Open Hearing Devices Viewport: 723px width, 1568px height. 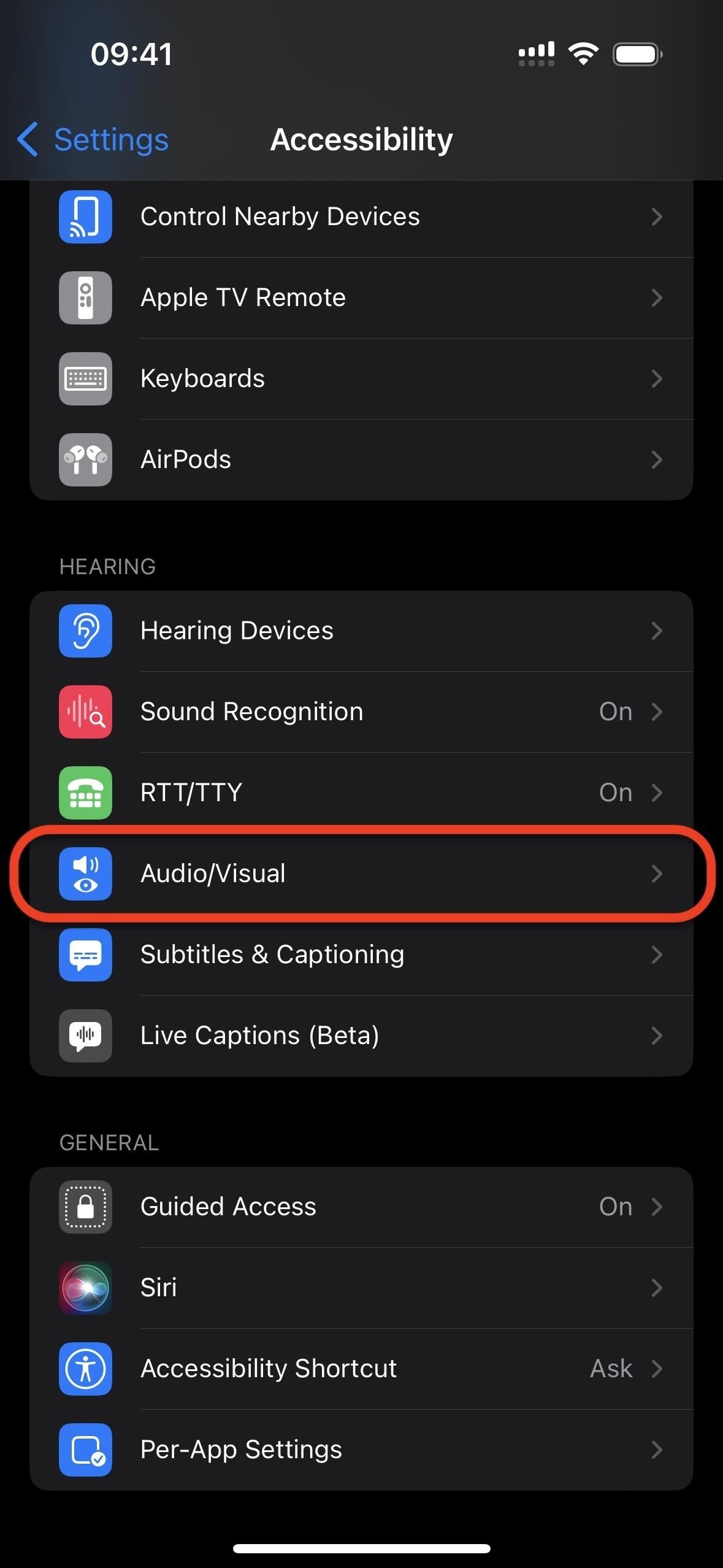click(x=361, y=631)
